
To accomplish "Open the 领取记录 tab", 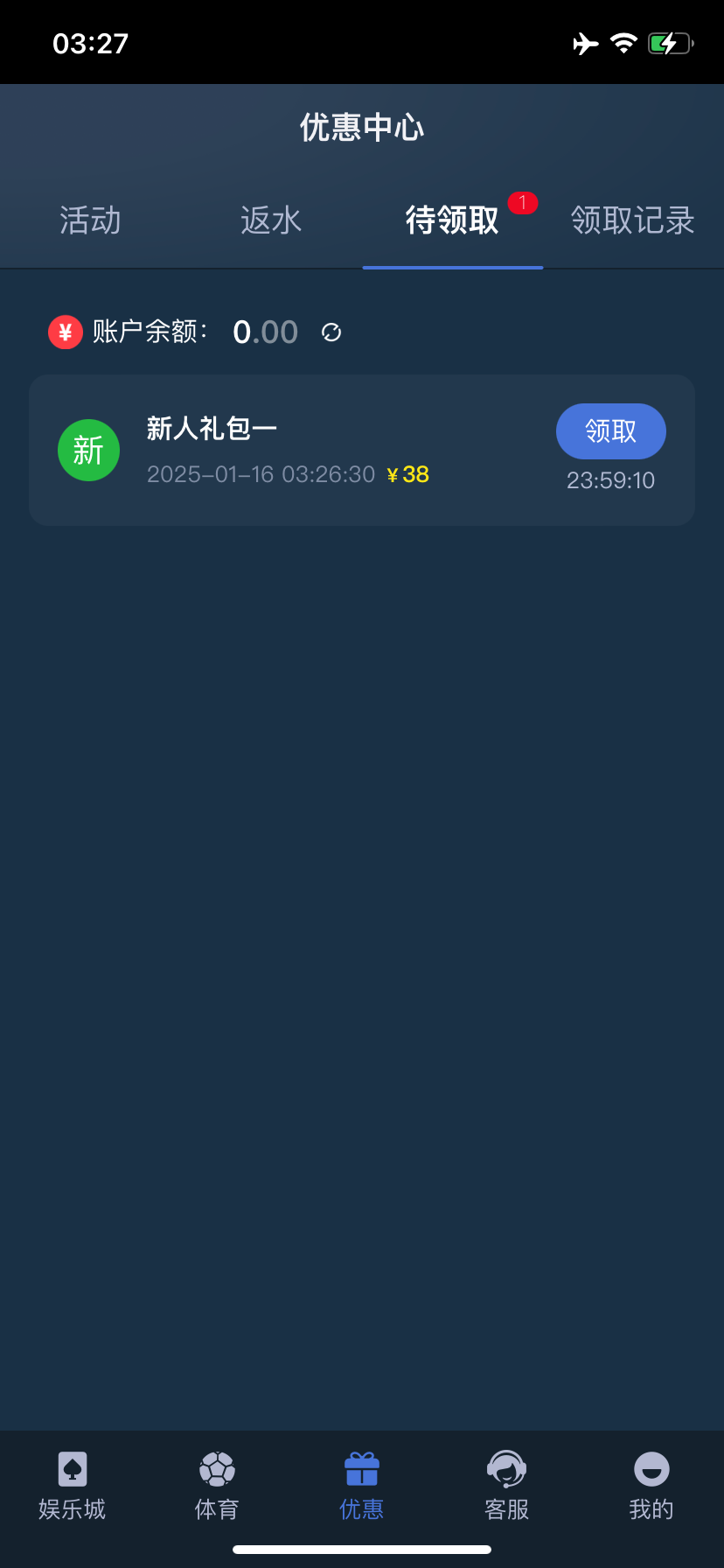I will click(633, 220).
